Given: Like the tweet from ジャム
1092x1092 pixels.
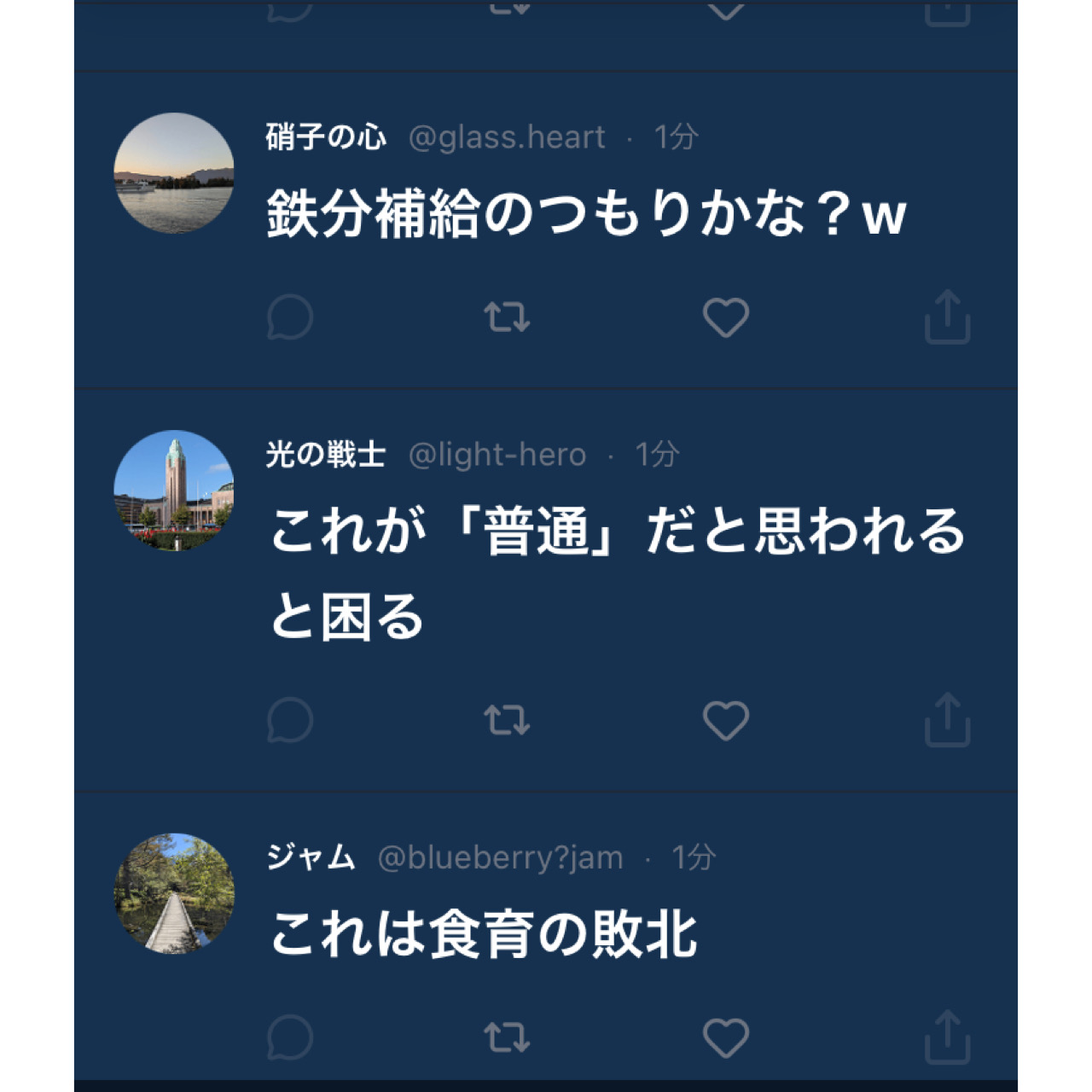Looking at the screenshot, I should point(726,1037).
